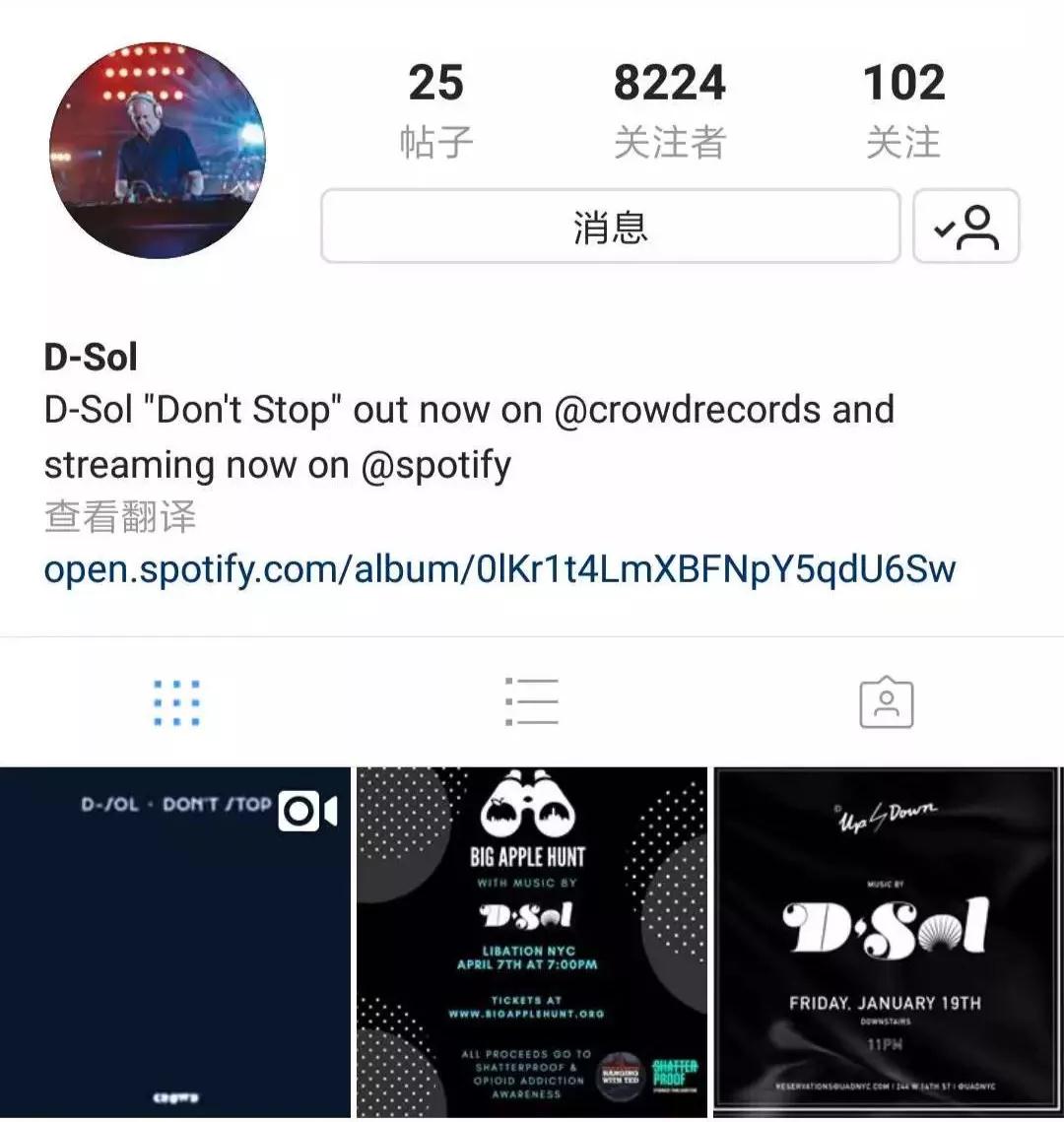Switch to tagged photos tab
1064x1122 pixels.
[887, 702]
